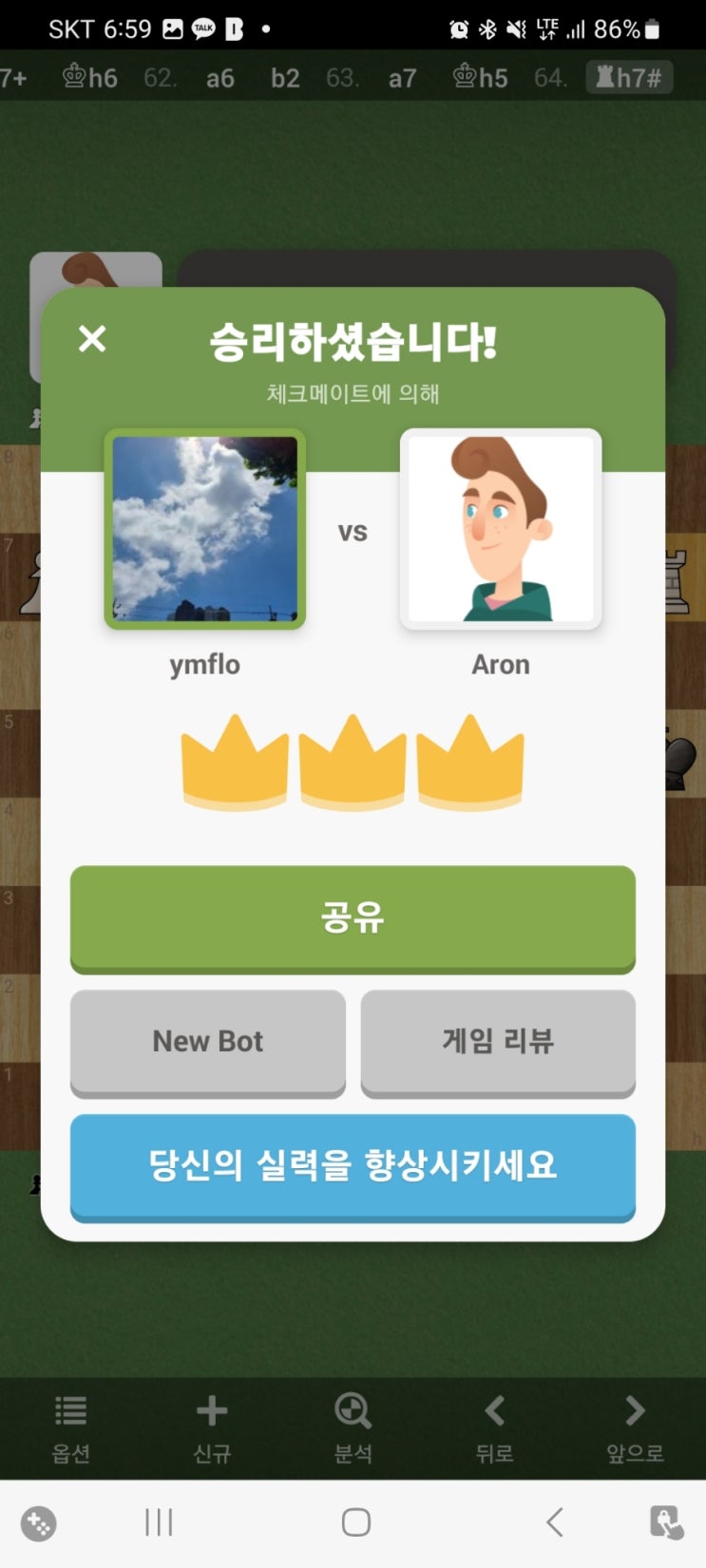706x1568 pixels.
Task: Open 분석 analysis
Action: pos(353,1427)
